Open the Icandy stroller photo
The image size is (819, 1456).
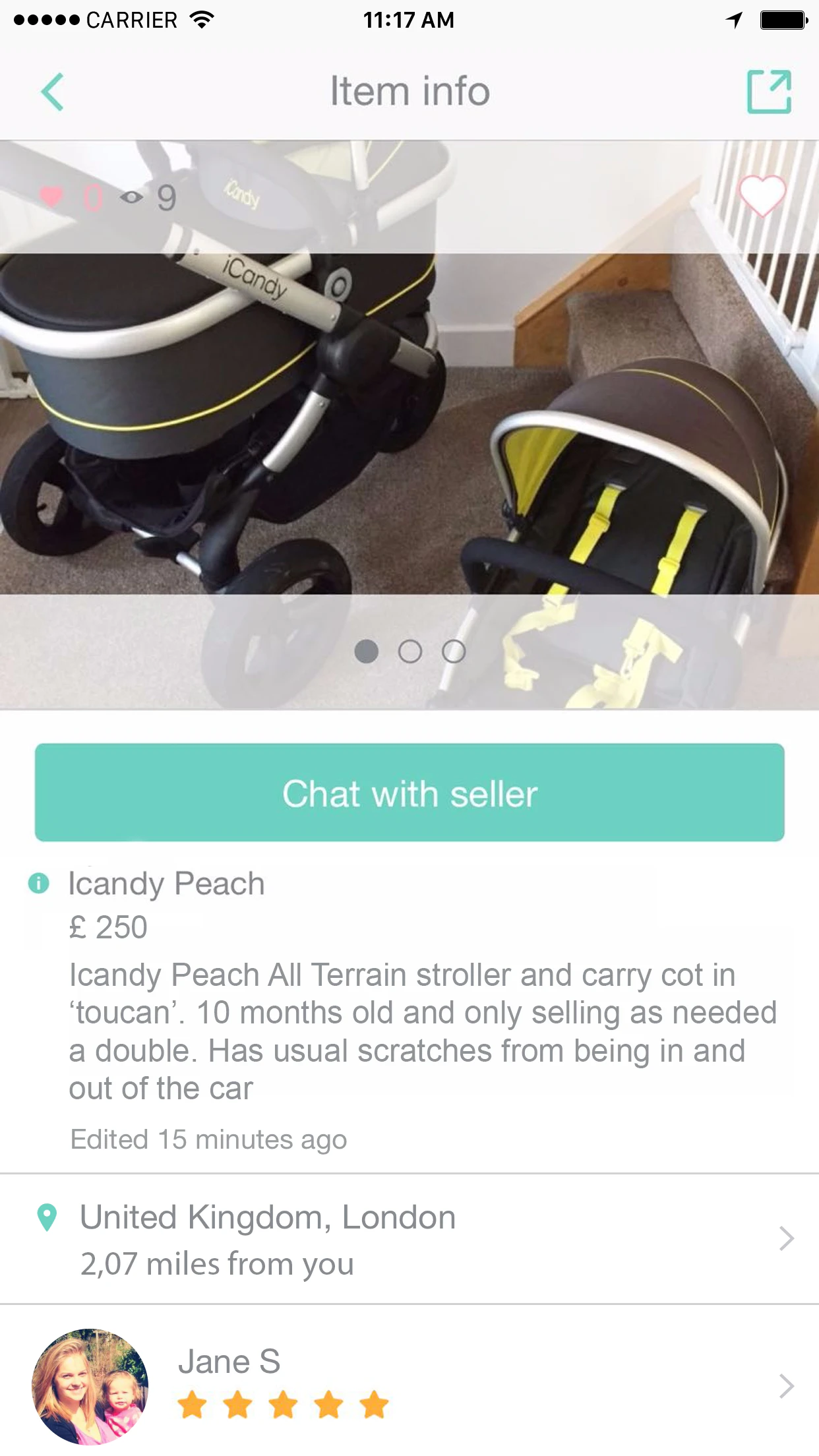[409, 422]
